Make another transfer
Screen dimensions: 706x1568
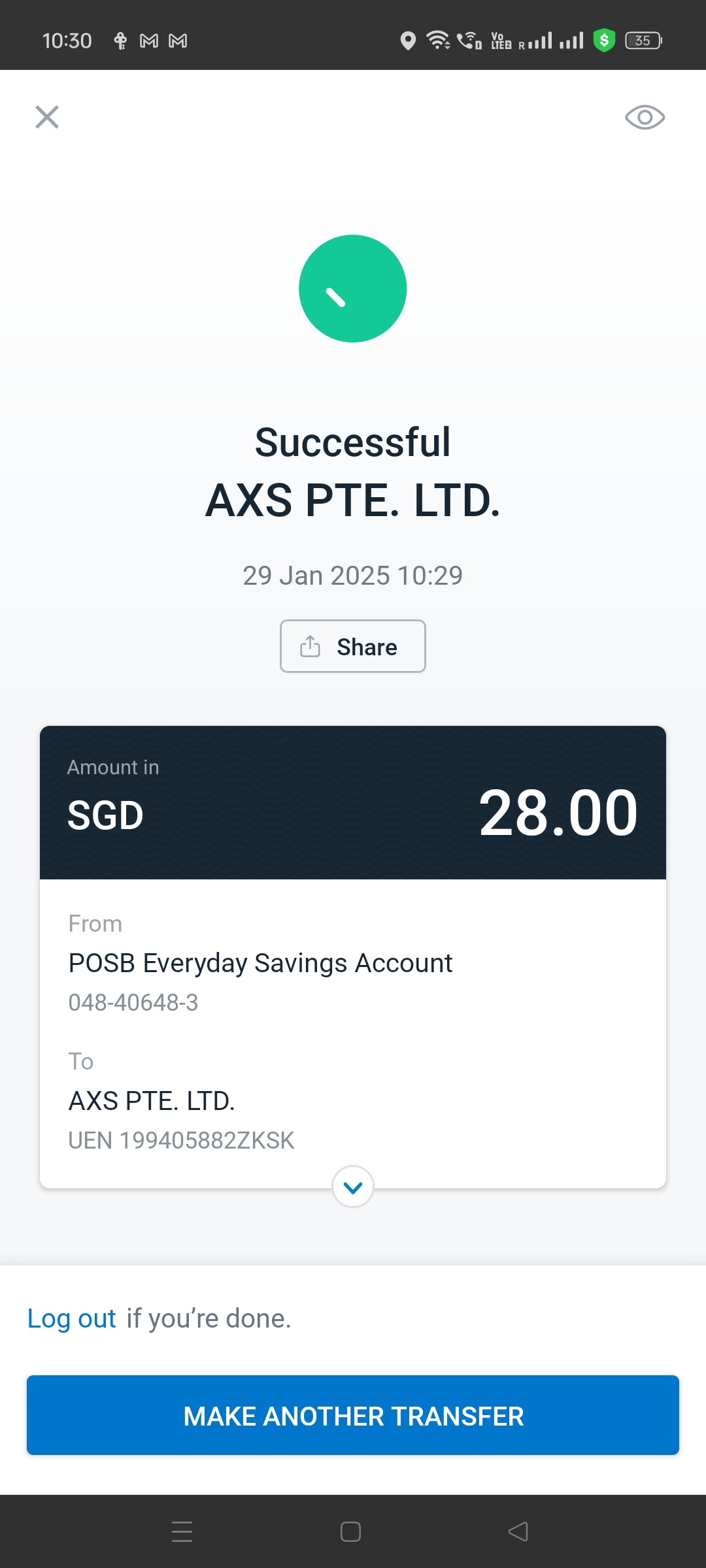[353, 1415]
